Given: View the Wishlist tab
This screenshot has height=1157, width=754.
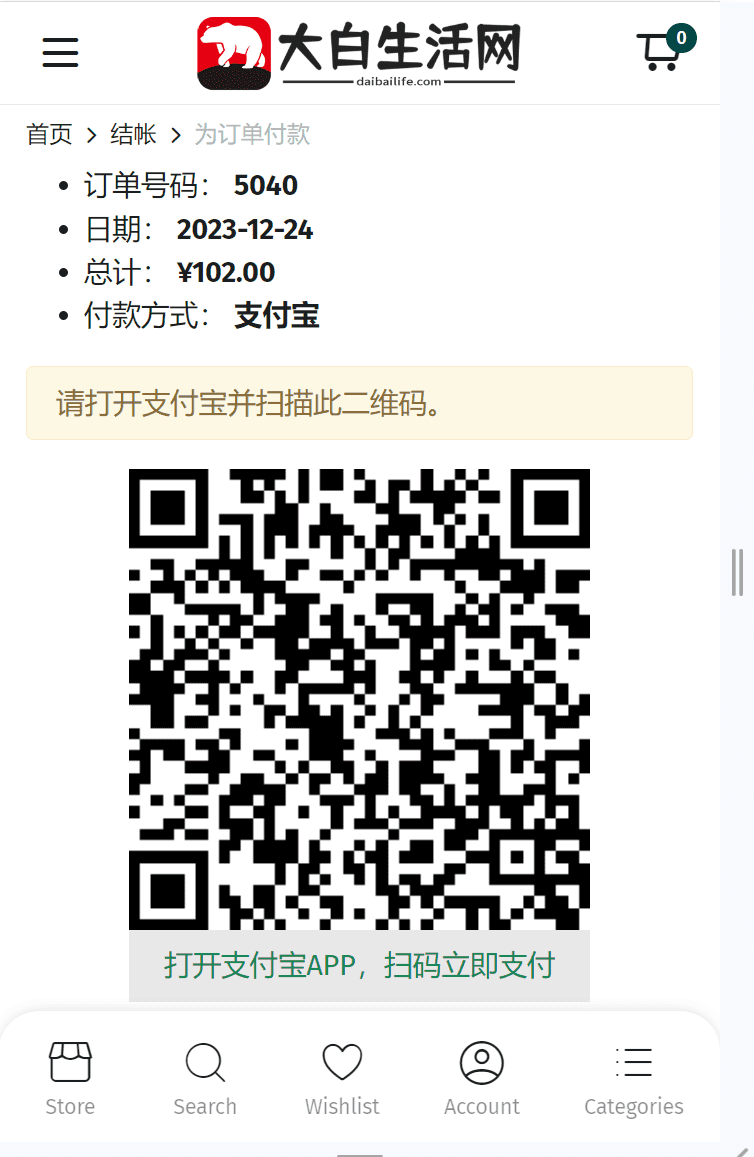Looking at the screenshot, I should click(x=342, y=1078).
